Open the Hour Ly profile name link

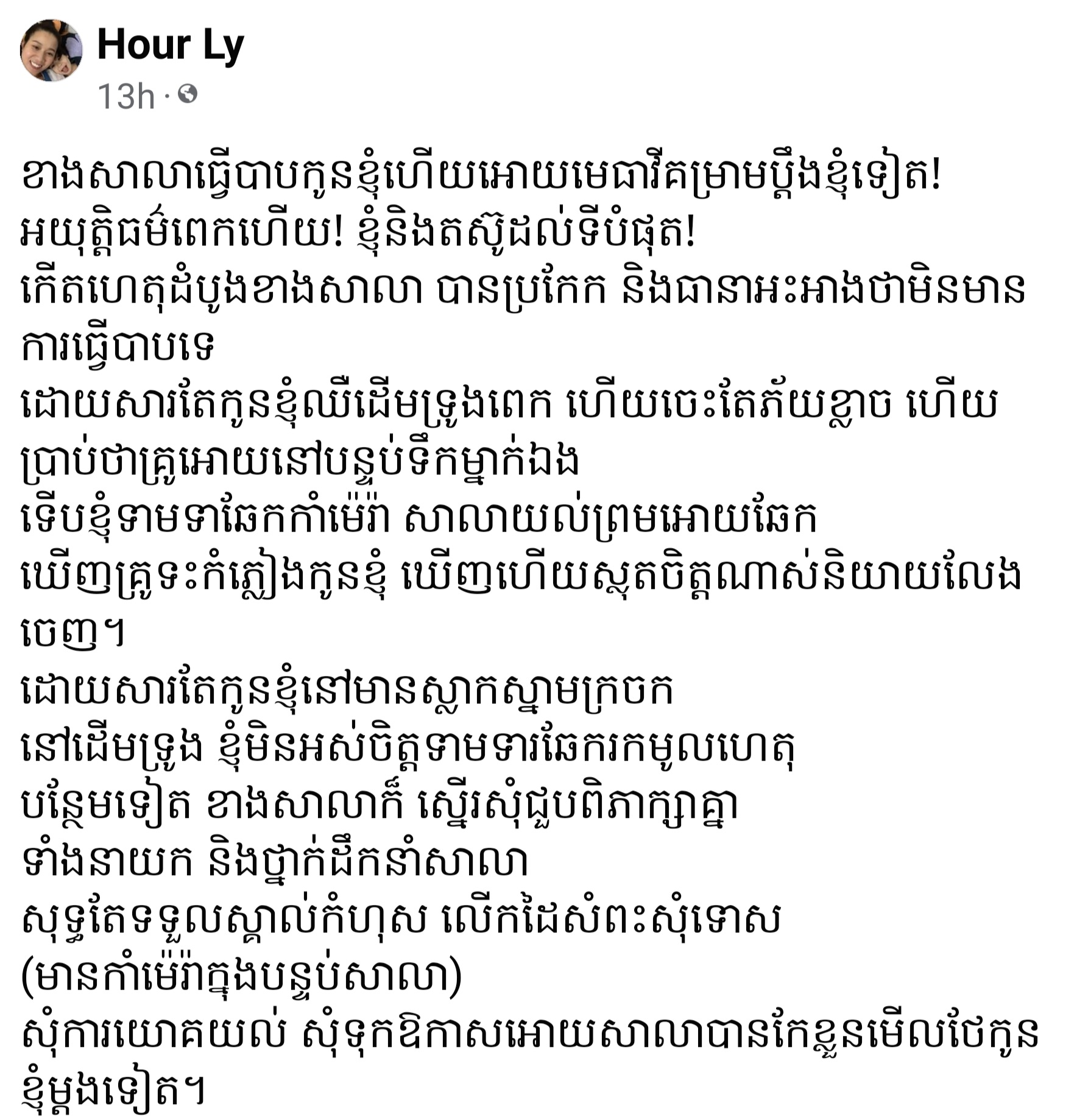click(x=170, y=45)
